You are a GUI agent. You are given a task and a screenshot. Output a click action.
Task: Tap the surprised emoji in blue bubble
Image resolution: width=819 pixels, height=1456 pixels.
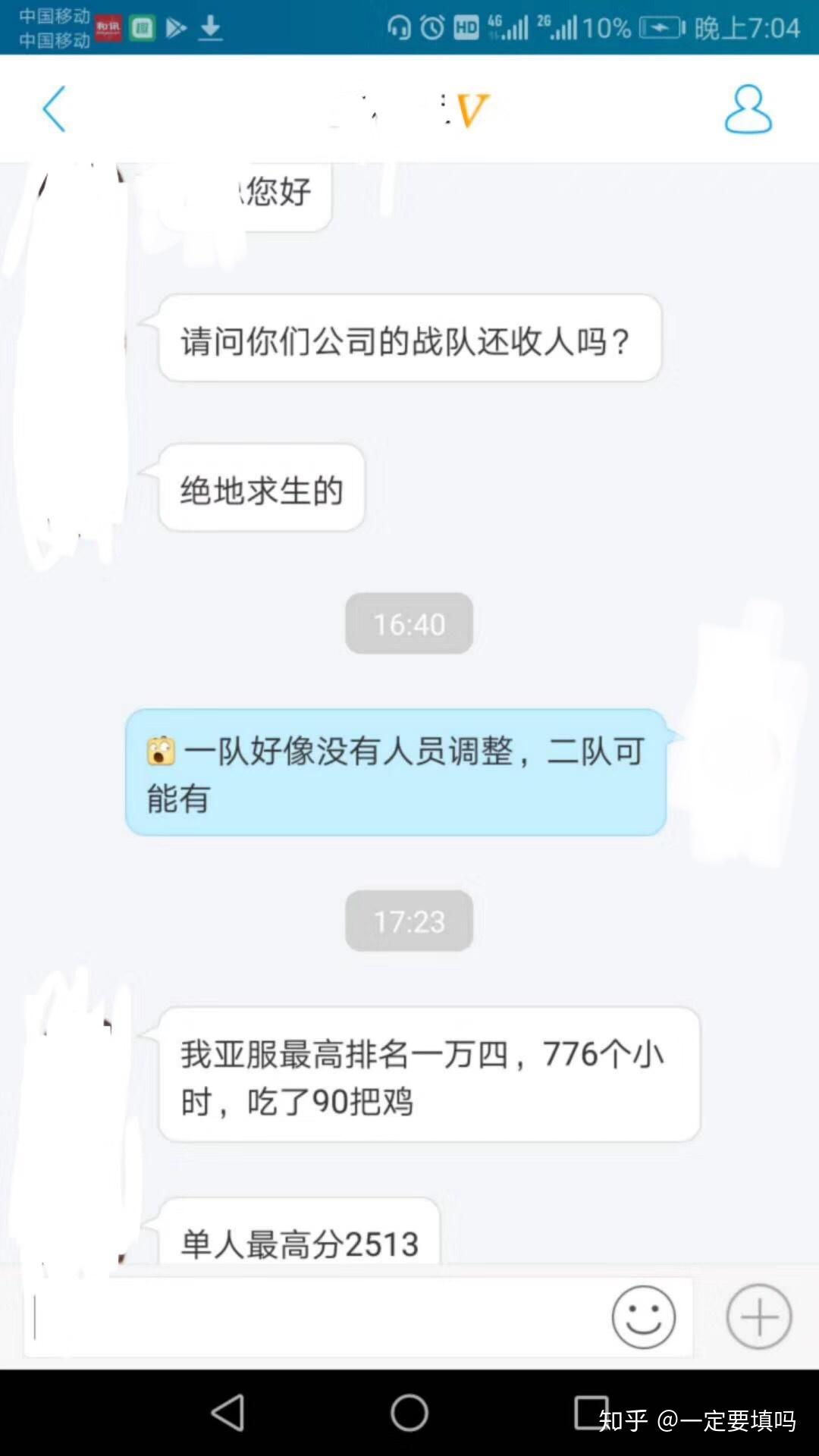[161, 751]
